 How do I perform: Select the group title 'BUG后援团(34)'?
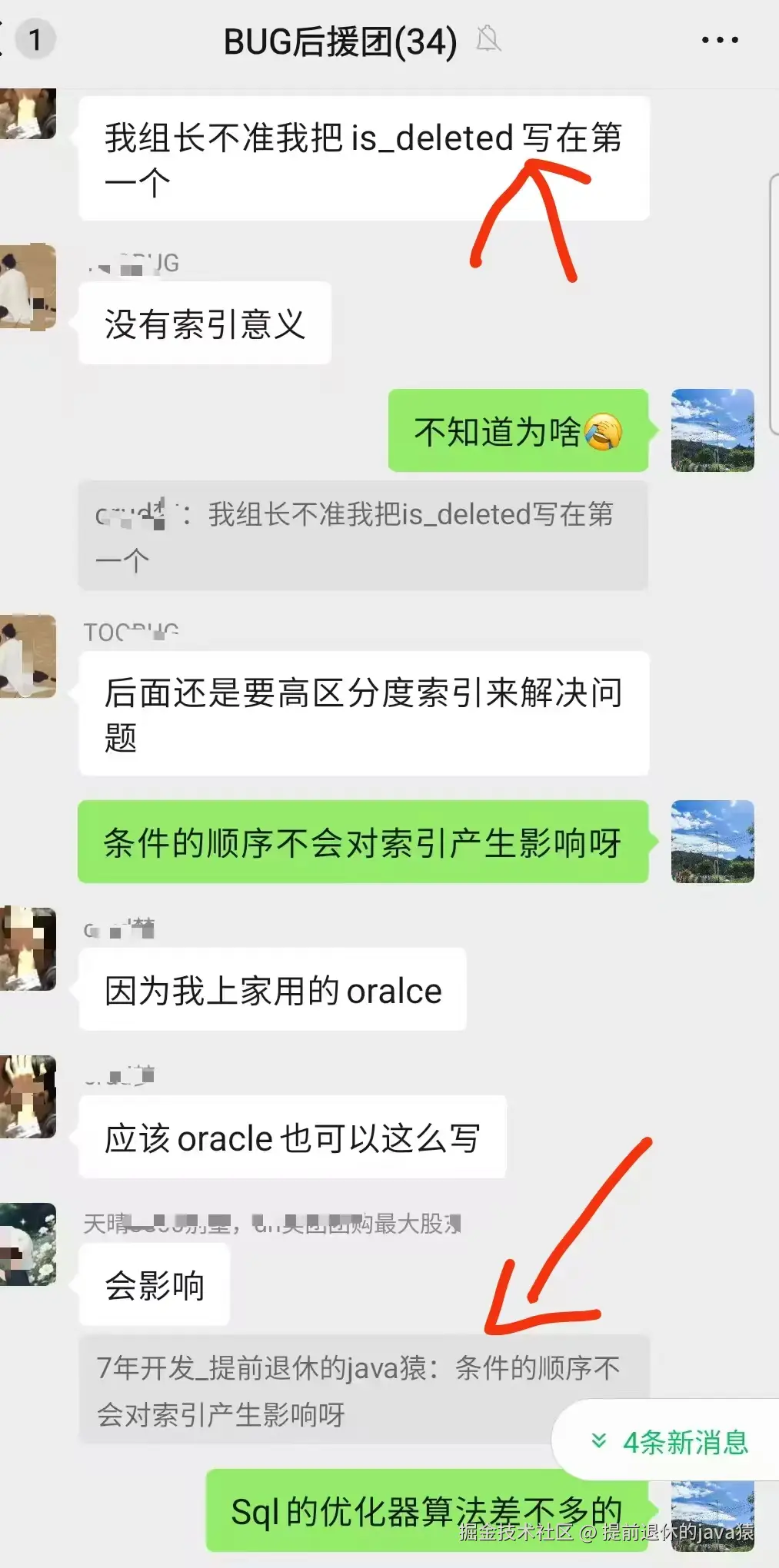click(341, 41)
